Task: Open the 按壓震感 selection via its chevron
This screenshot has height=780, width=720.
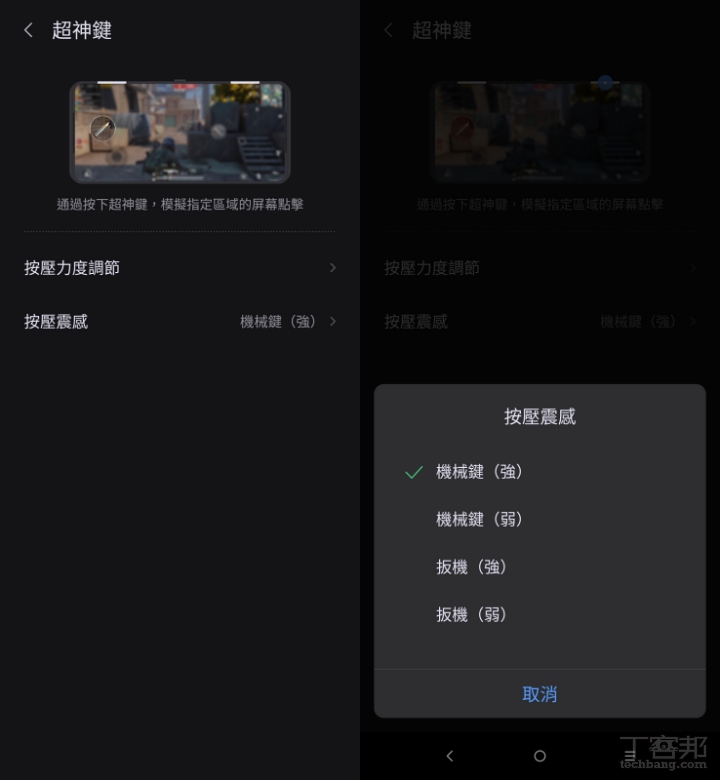Action: (334, 321)
